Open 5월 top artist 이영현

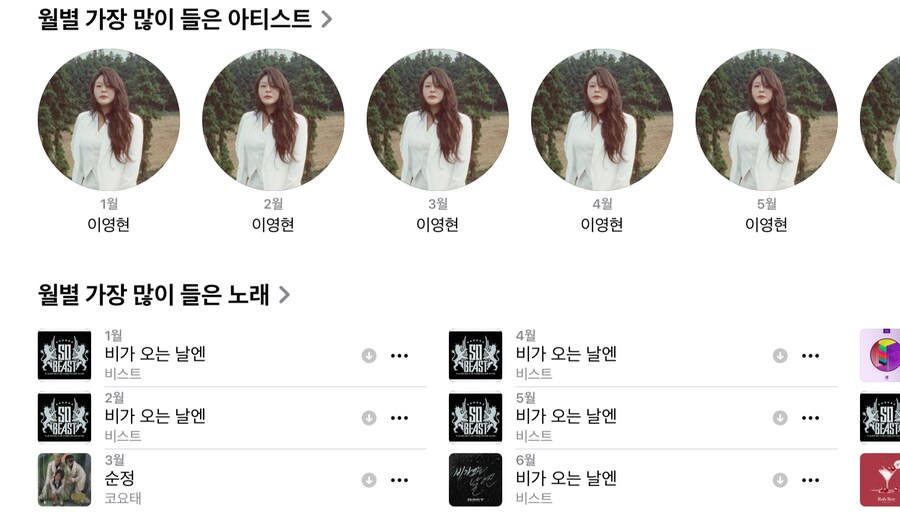click(x=766, y=120)
